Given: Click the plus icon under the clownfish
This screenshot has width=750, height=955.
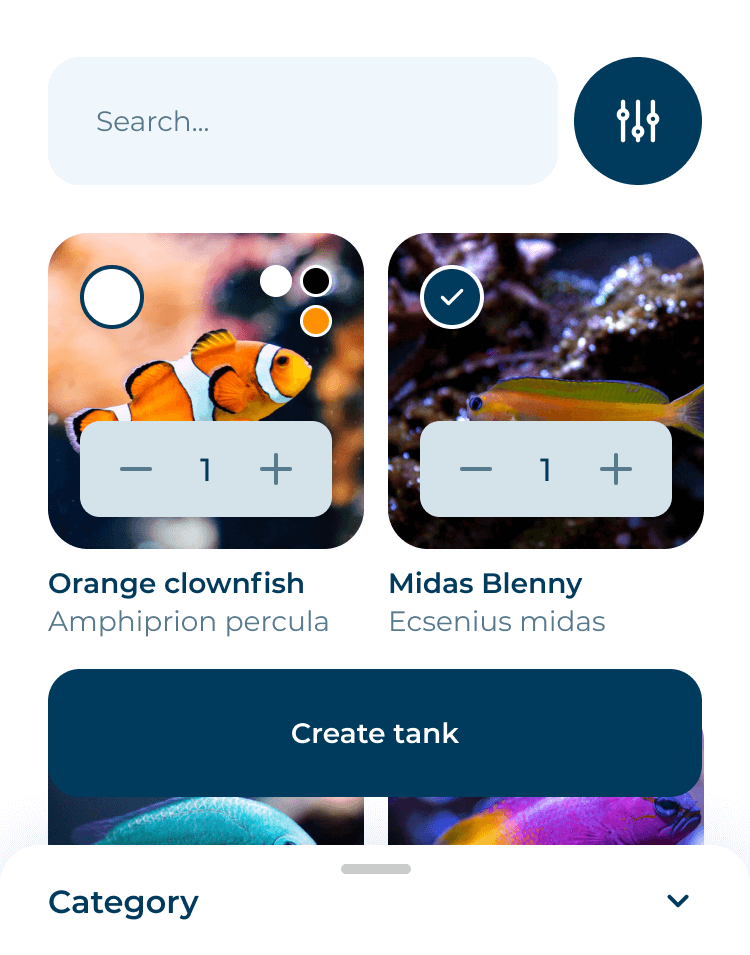Looking at the screenshot, I should click(277, 469).
